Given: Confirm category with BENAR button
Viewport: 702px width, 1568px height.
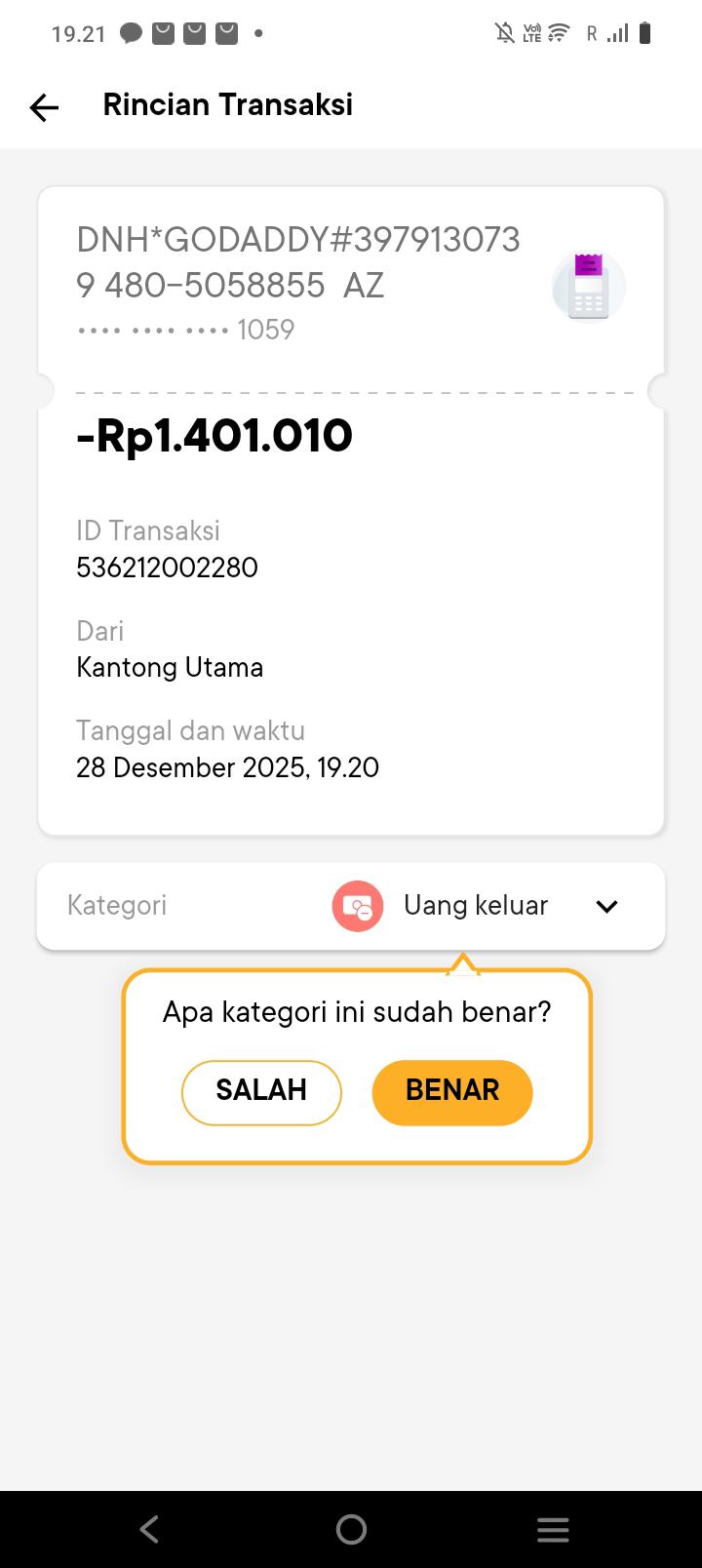Looking at the screenshot, I should point(452,1091).
